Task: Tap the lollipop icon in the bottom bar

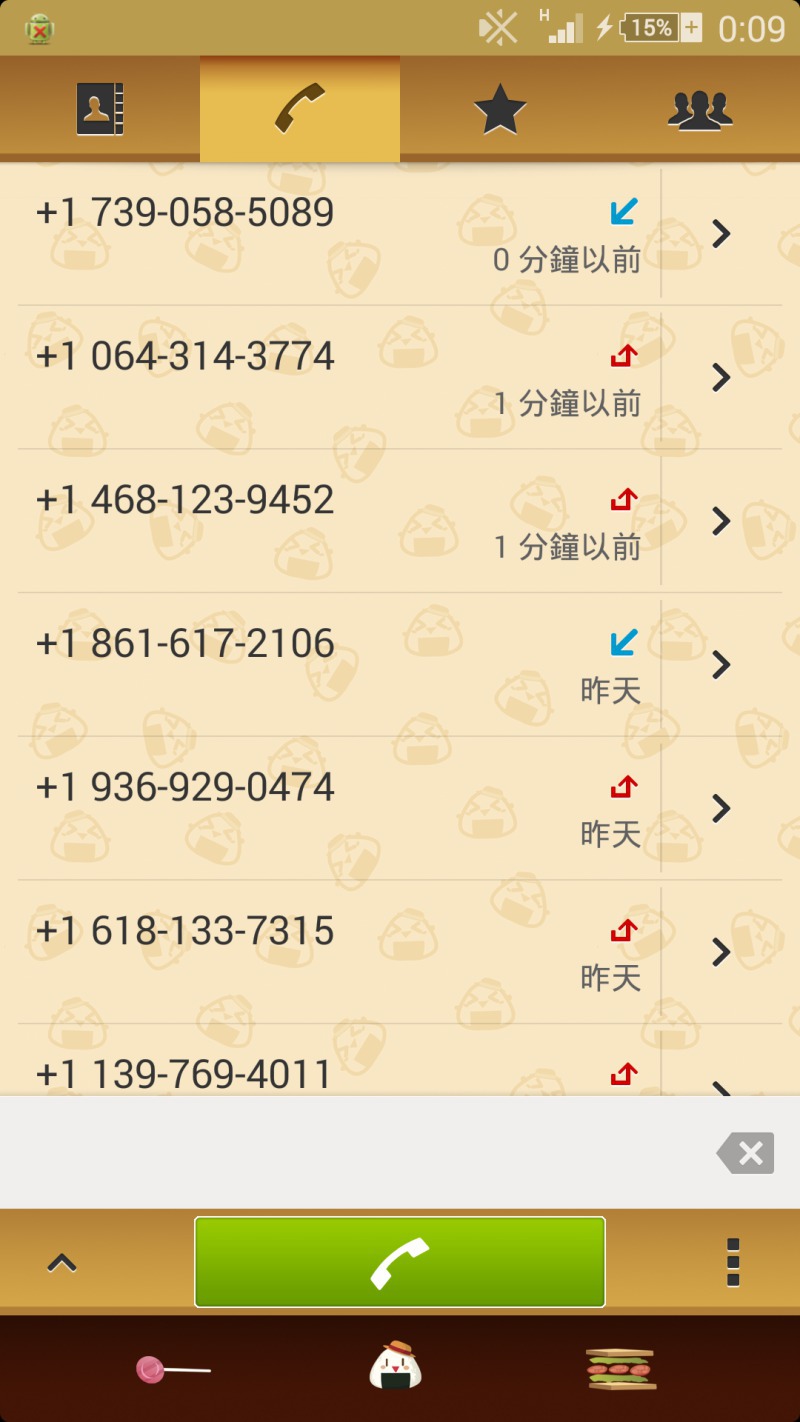Action: coord(172,1368)
